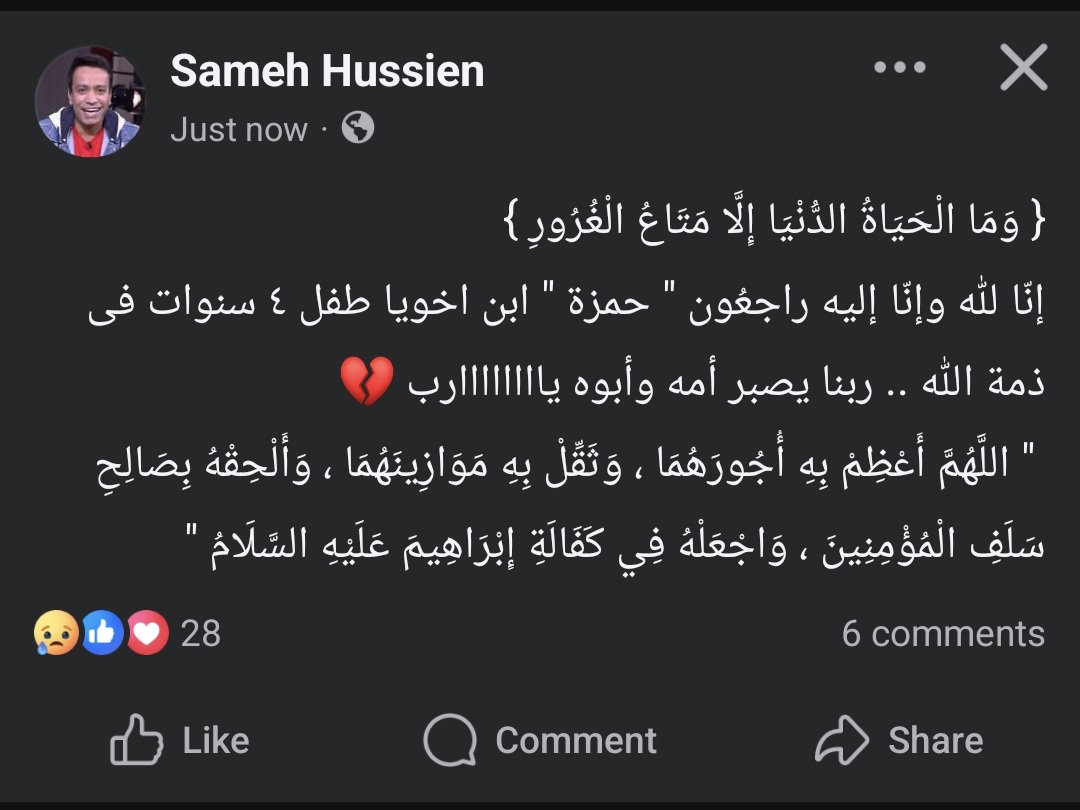Open Sameh Hussien's profile picture
1080x810 pixels.
(89, 102)
